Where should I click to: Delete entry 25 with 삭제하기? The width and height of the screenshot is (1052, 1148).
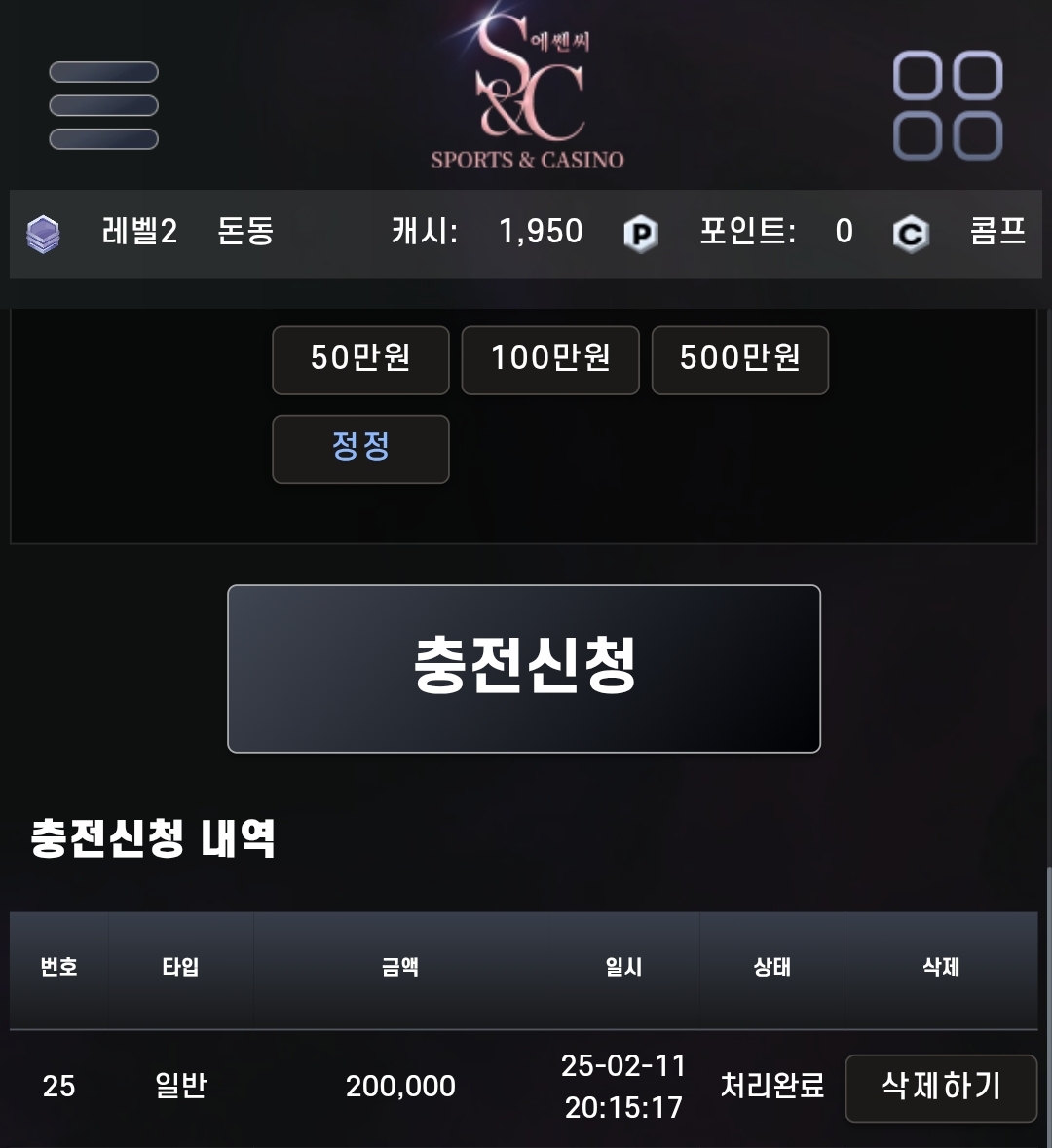(940, 1087)
